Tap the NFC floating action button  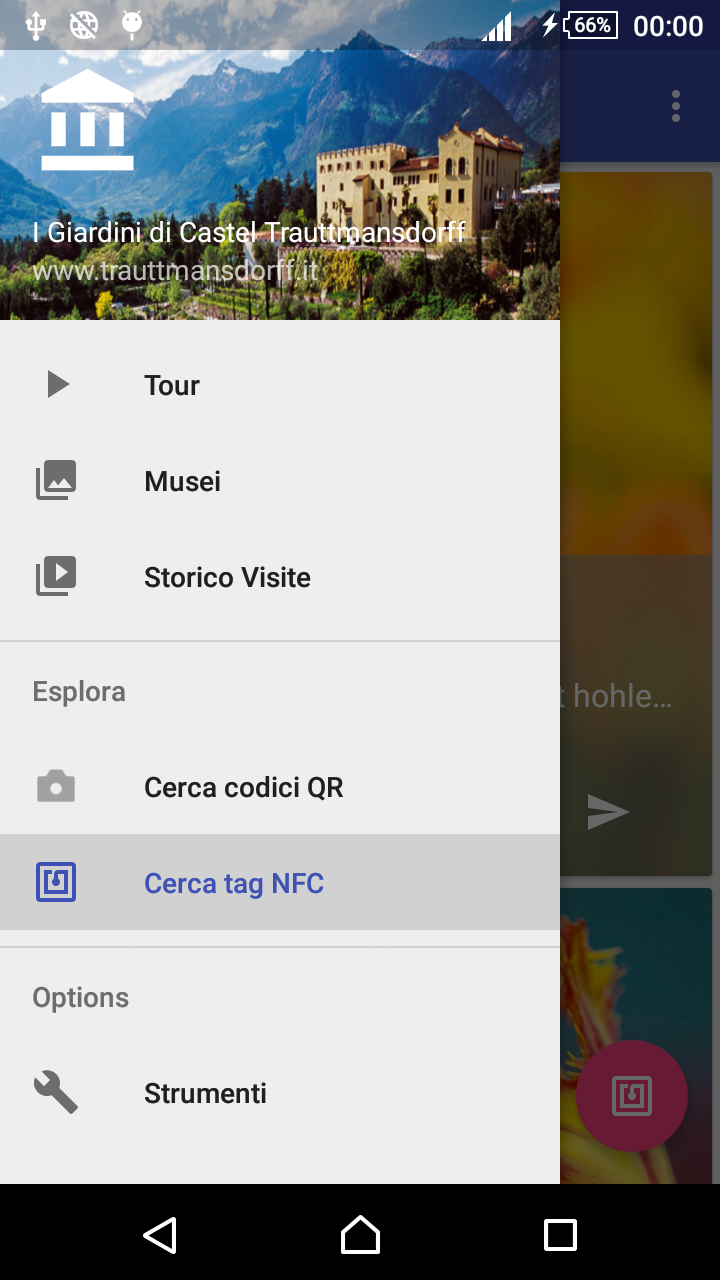coord(632,1096)
